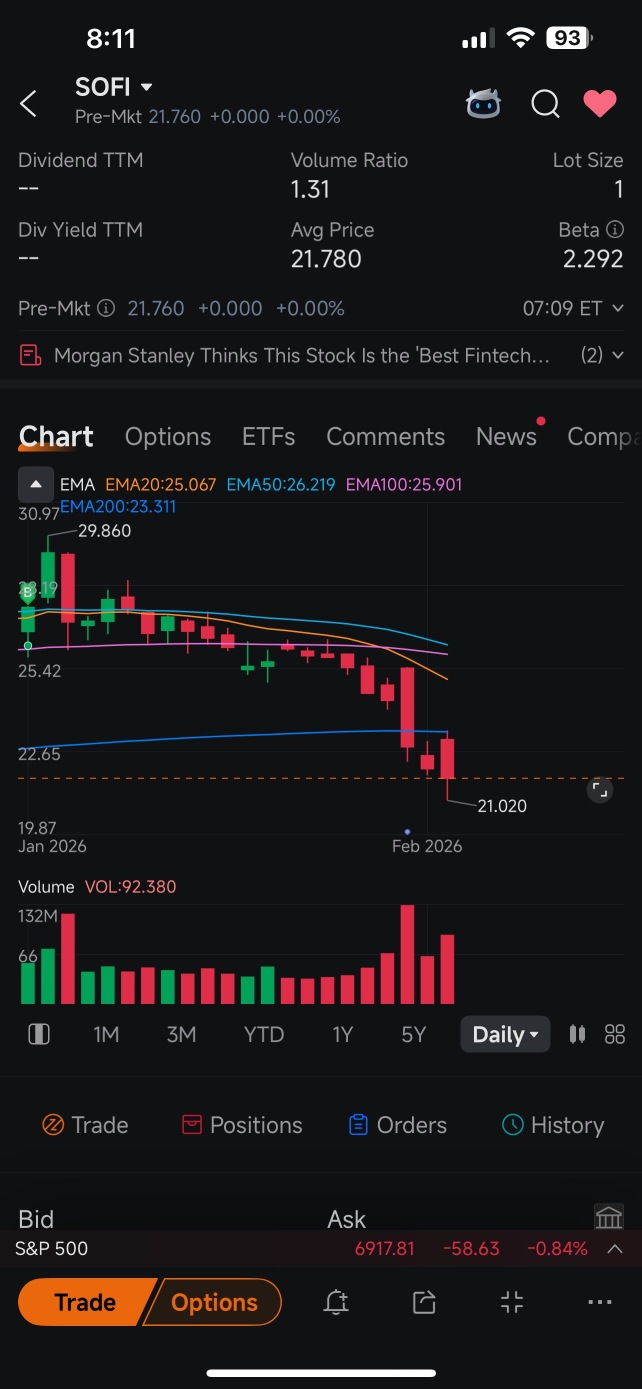Set a price alert with bell icon
Viewport: 642px width, 1389px height.
(336, 1302)
